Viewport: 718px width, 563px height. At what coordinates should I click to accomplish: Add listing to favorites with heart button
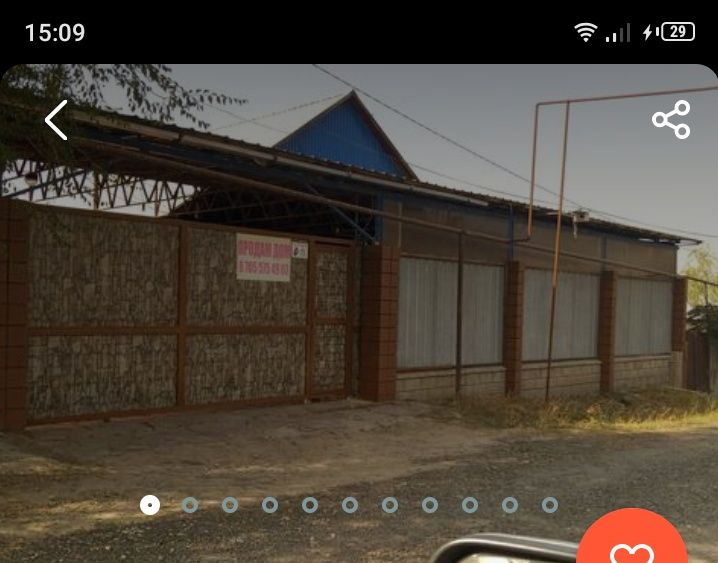(x=632, y=546)
